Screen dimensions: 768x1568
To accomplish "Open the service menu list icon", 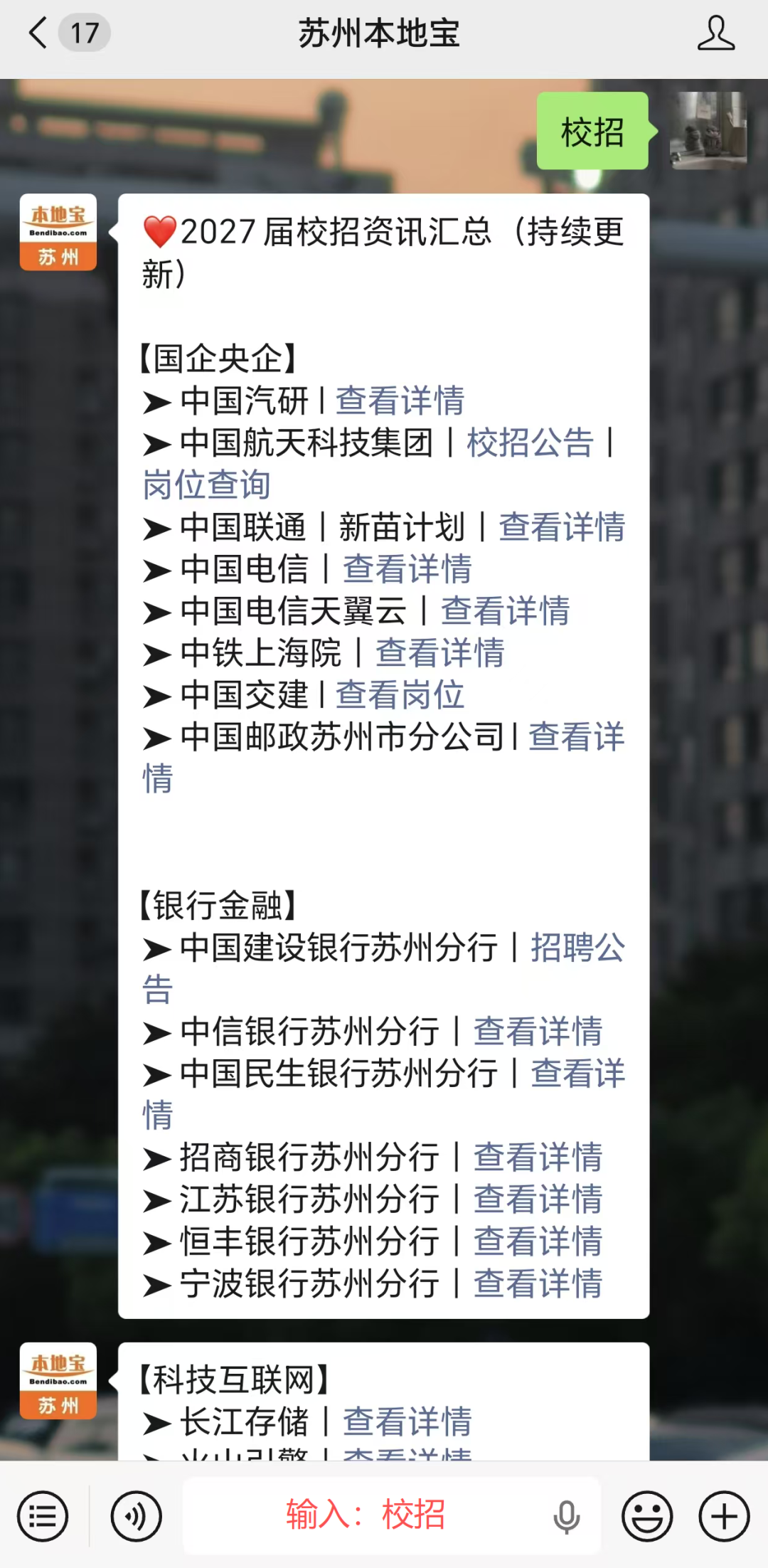I will [43, 1516].
